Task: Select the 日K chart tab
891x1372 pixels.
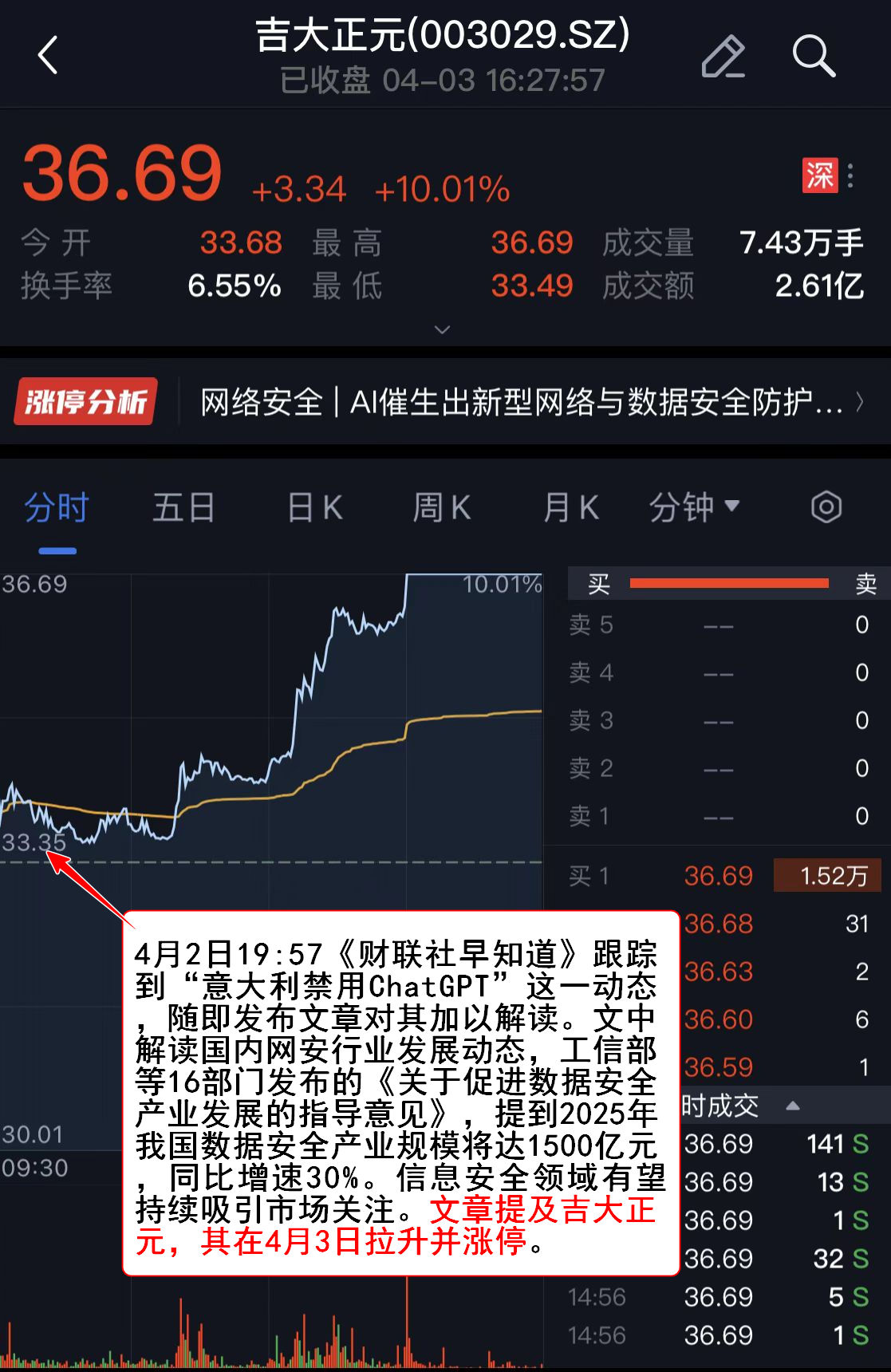Action: pyautogui.click(x=314, y=508)
